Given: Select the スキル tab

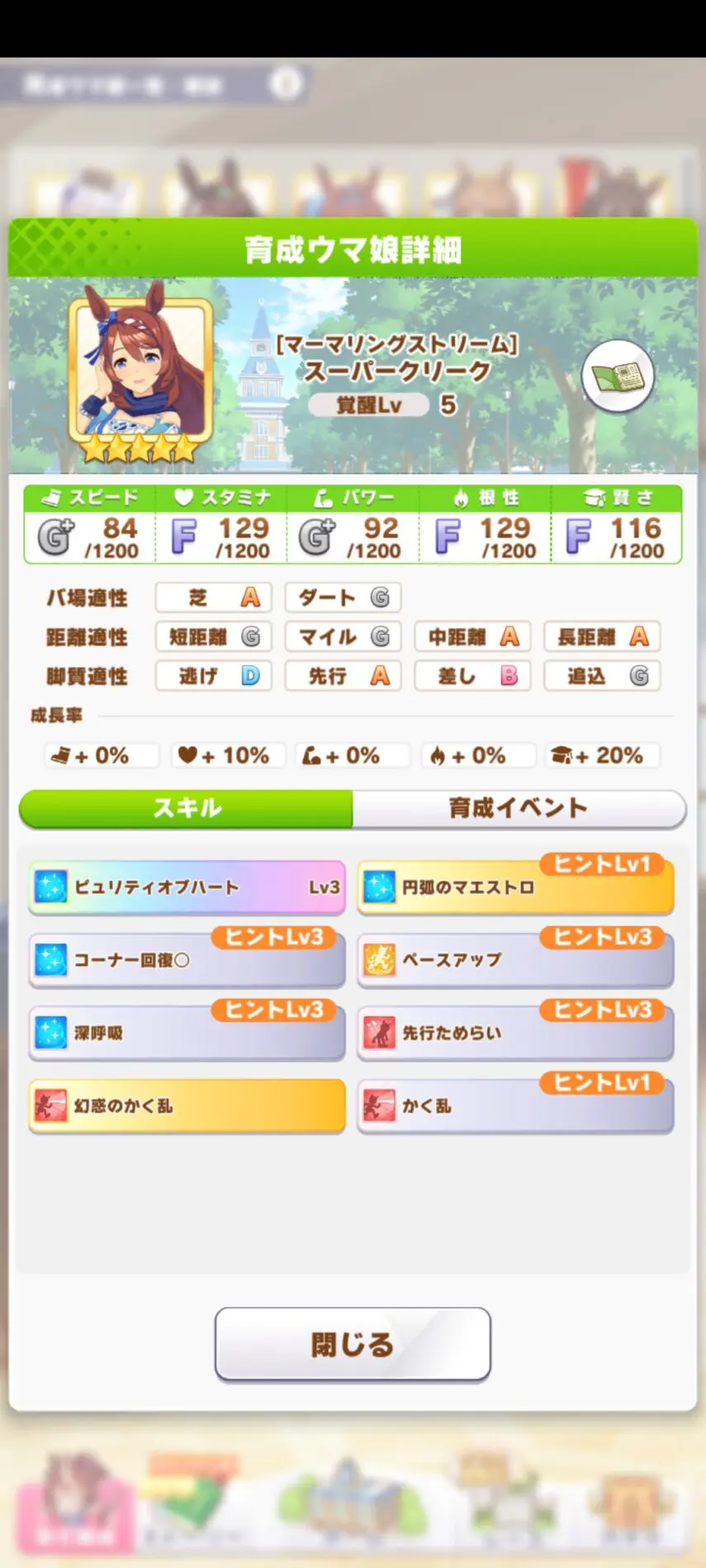Looking at the screenshot, I should click(187, 808).
